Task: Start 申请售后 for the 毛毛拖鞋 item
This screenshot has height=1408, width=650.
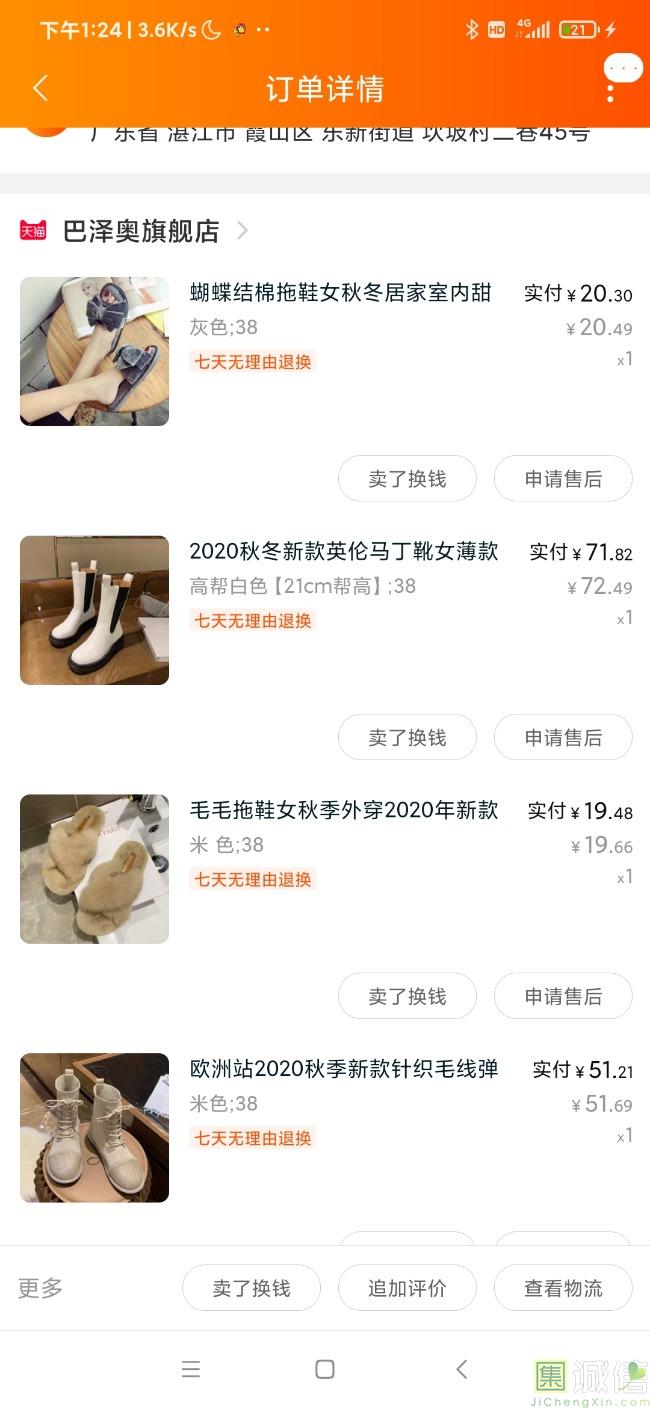Action: click(x=563, y=997)
